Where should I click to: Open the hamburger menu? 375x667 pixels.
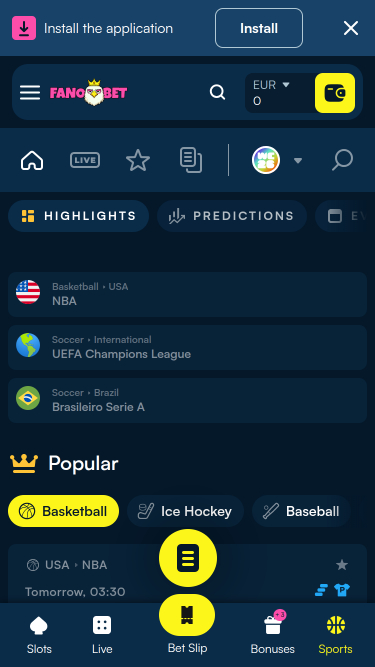30,92
